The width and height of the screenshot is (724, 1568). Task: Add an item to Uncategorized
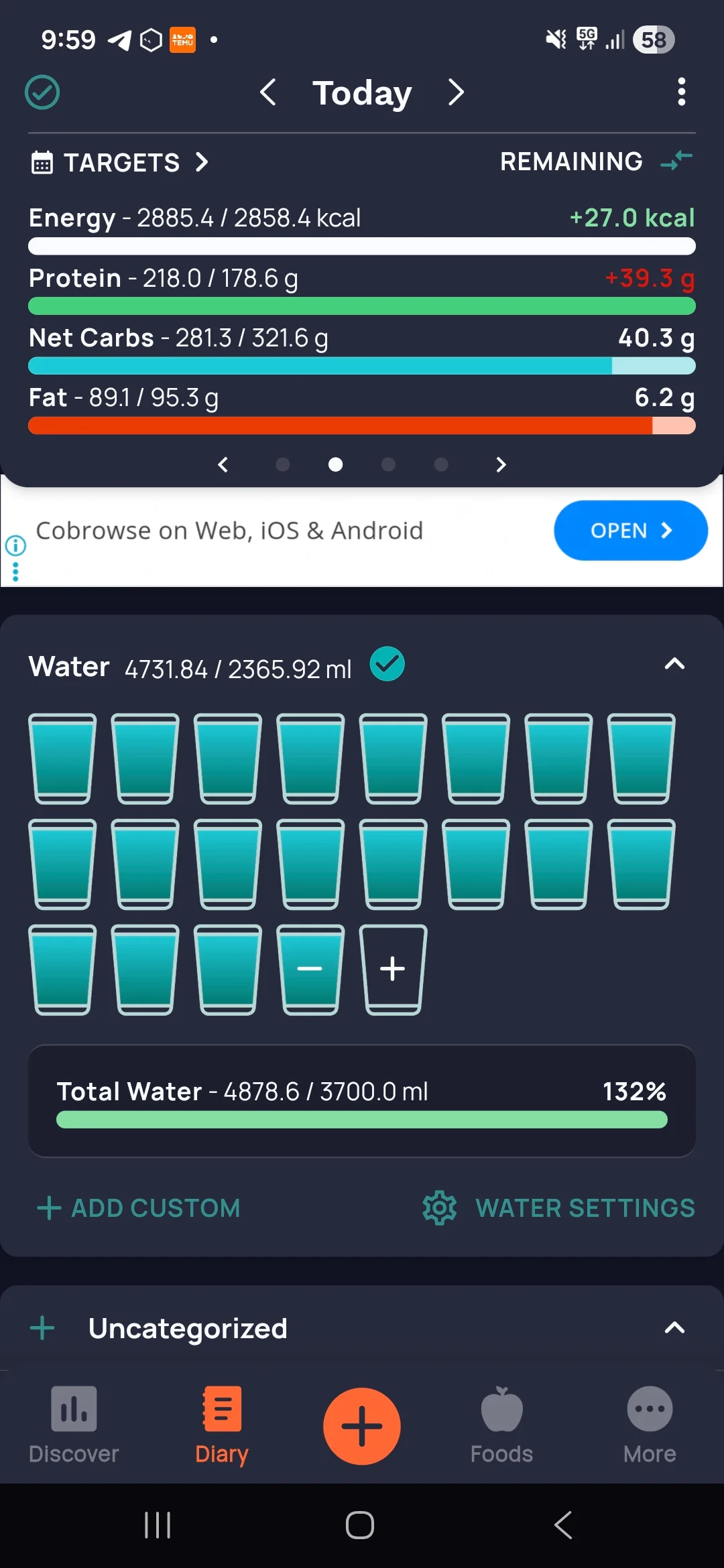click(x=42, y=1327)
